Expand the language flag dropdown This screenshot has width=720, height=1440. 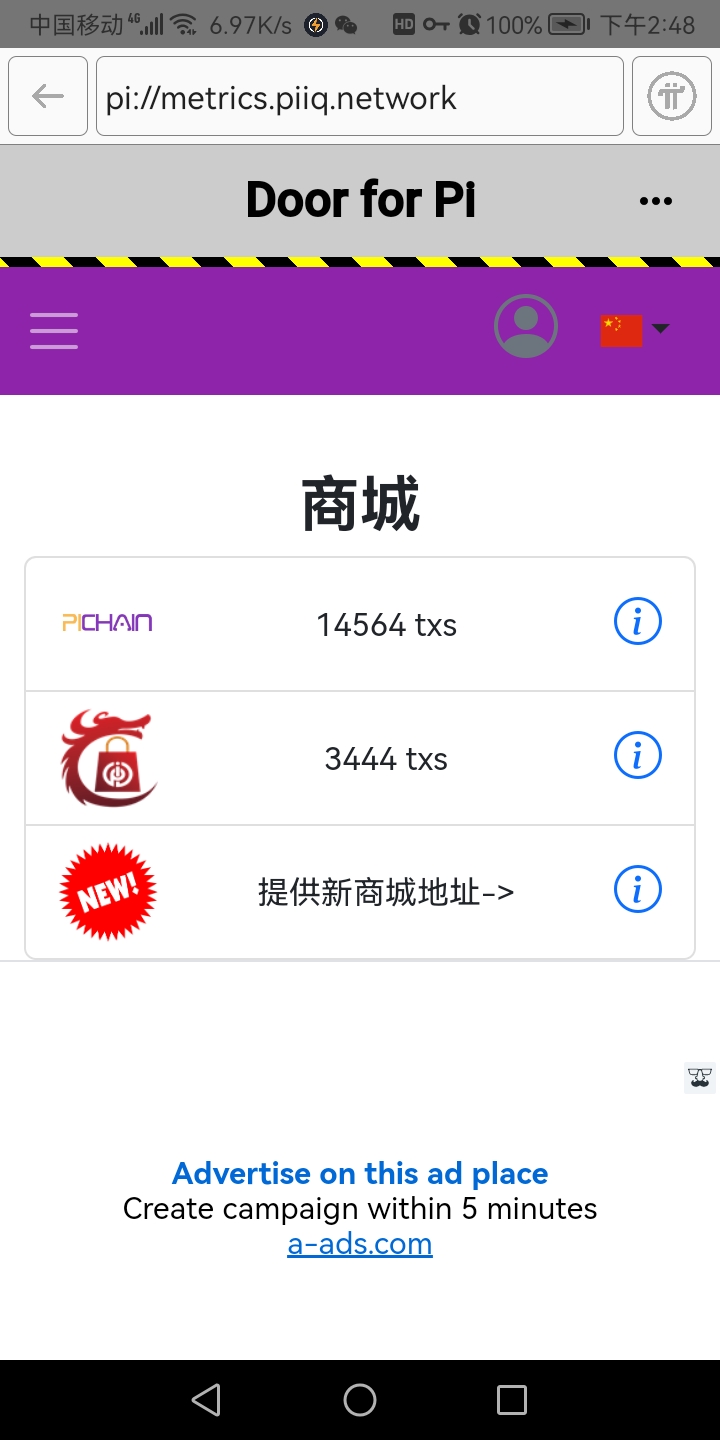pos(634,328)
